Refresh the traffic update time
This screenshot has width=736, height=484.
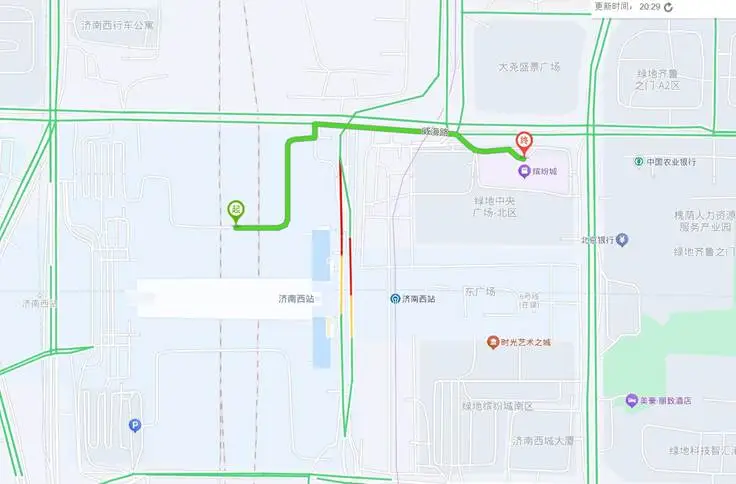pos(669,6)
